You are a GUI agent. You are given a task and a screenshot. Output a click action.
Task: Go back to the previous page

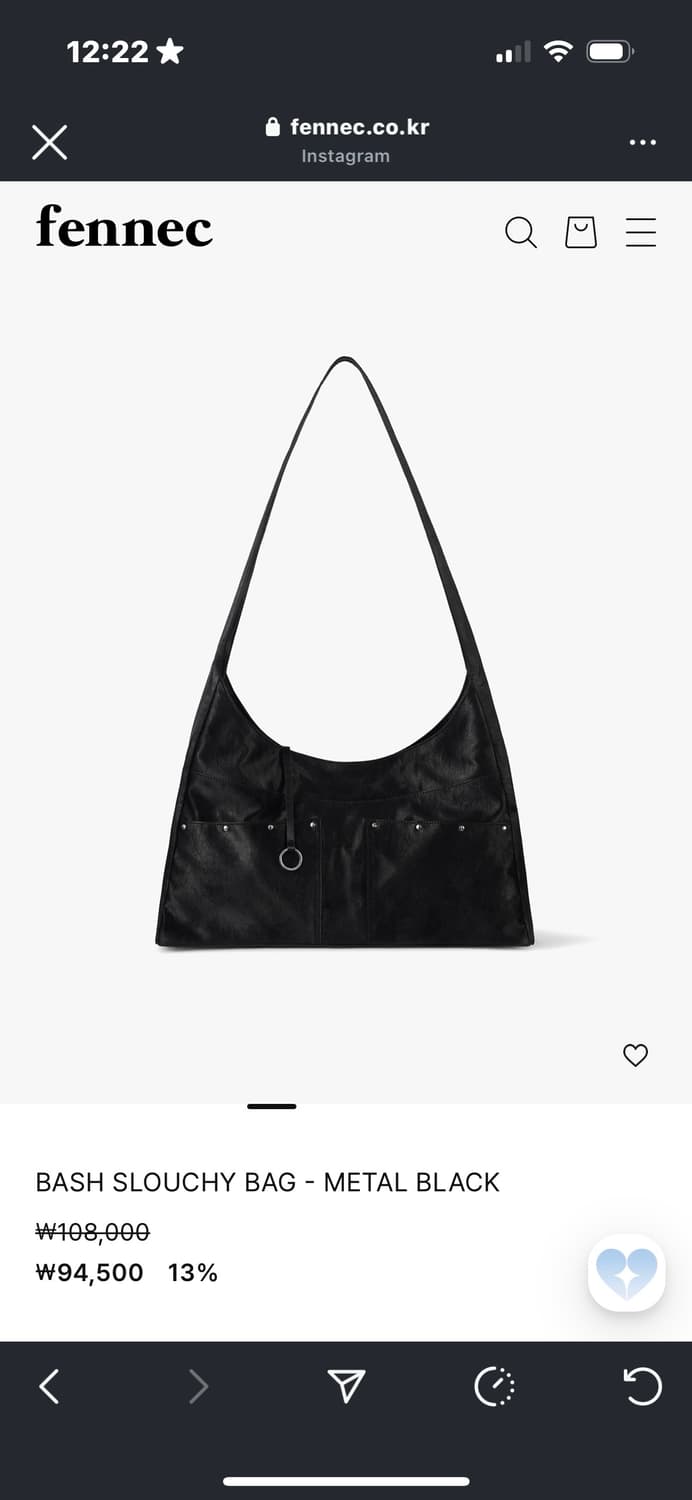49,1387
